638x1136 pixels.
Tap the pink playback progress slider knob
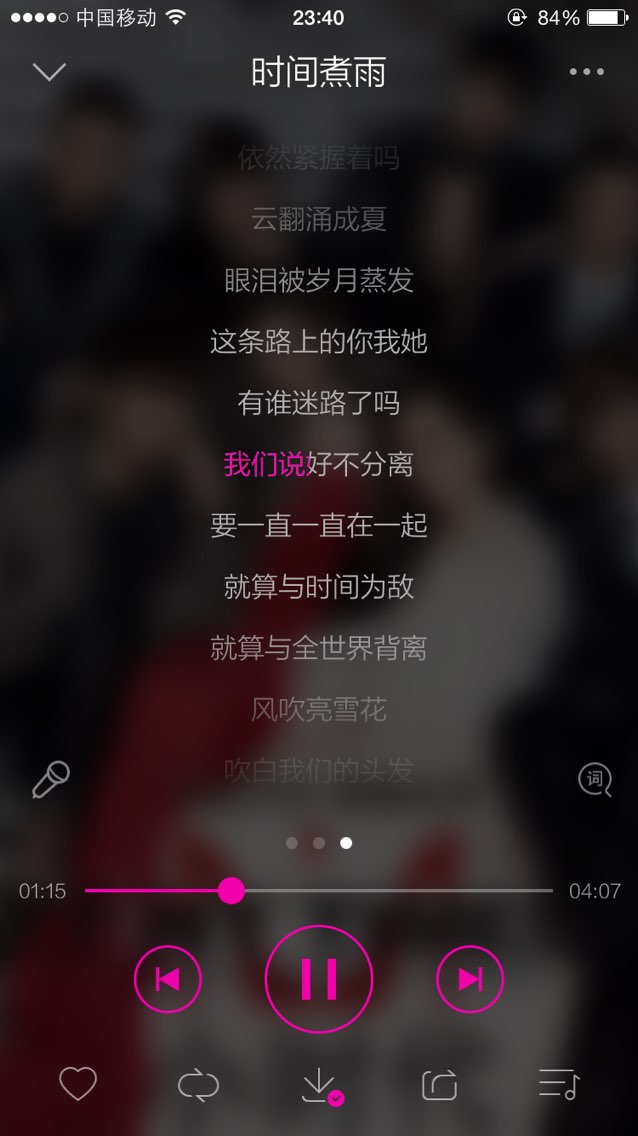(232, 890)
